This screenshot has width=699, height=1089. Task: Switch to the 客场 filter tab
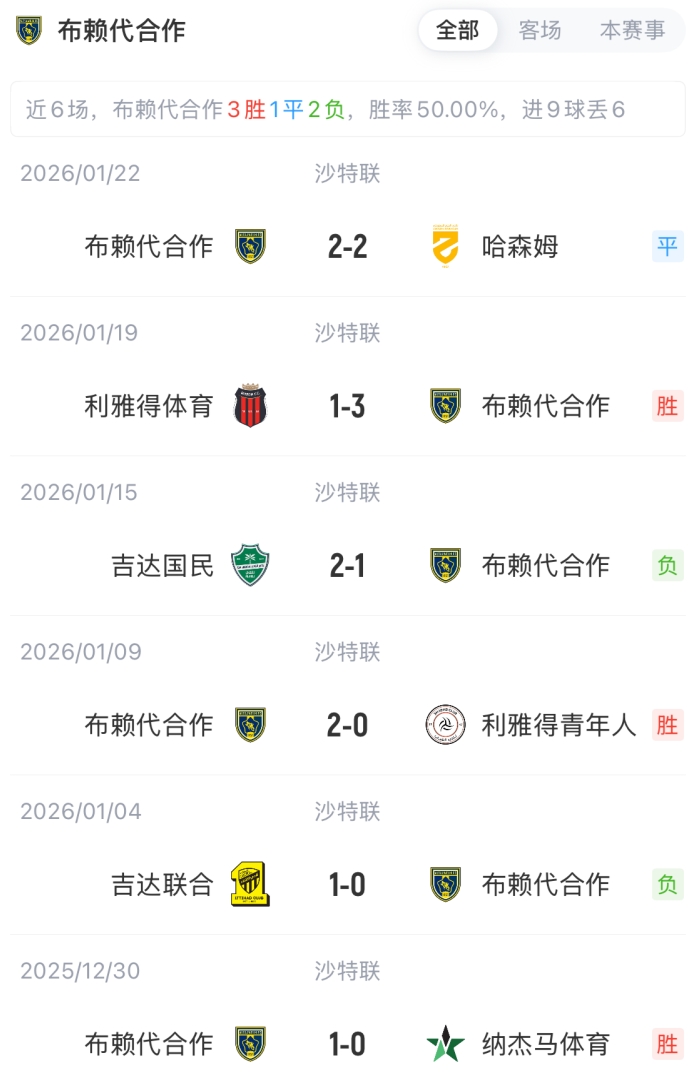539,31
